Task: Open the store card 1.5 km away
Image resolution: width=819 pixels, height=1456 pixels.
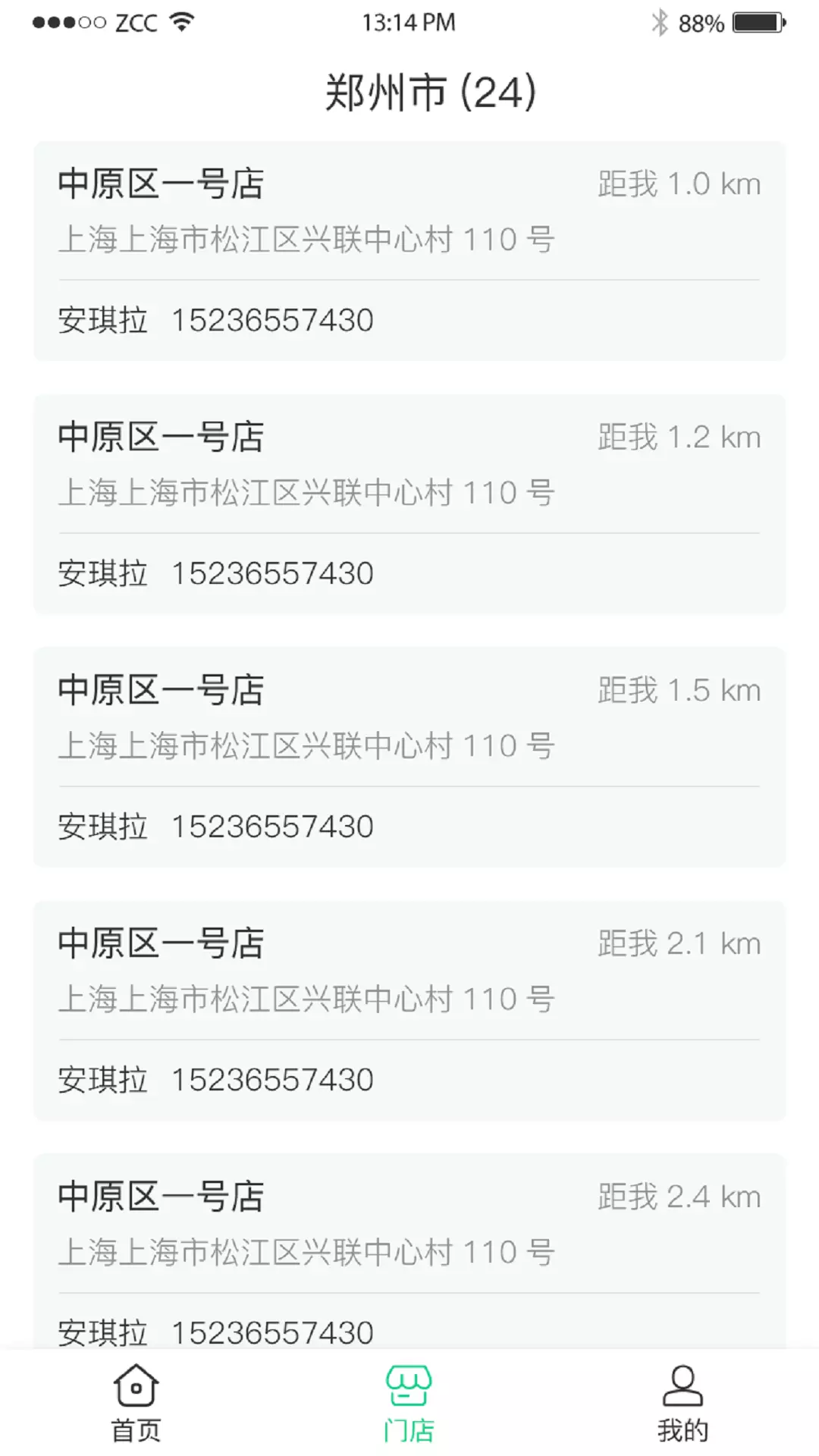Action: tap(409, 758)
